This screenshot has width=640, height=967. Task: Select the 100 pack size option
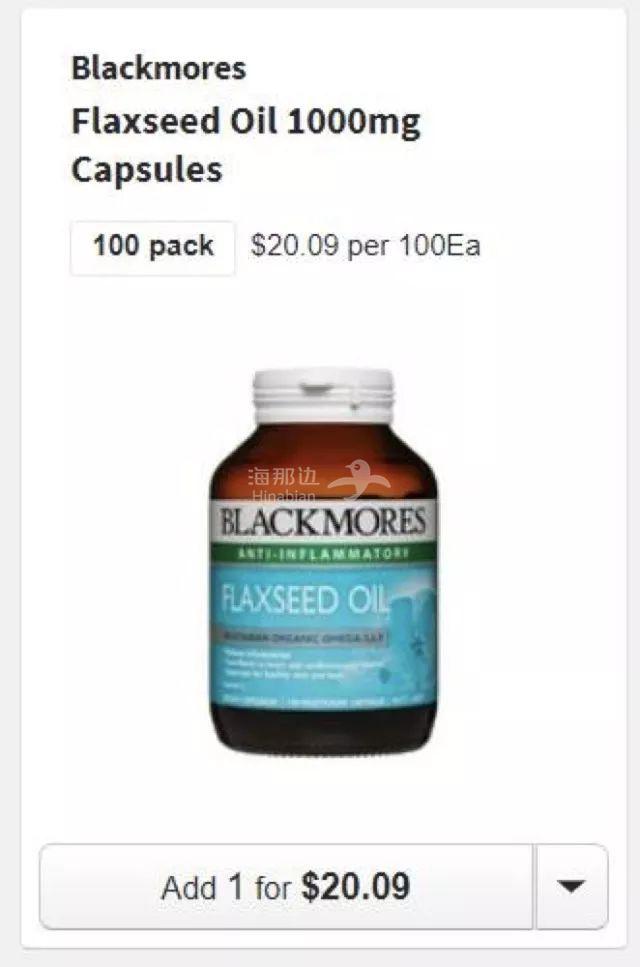(153, 247)
